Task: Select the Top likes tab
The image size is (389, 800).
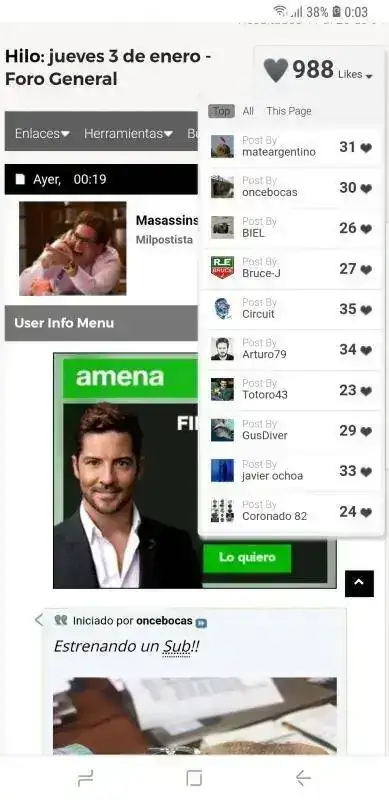Action: click(x=221, y=111)
